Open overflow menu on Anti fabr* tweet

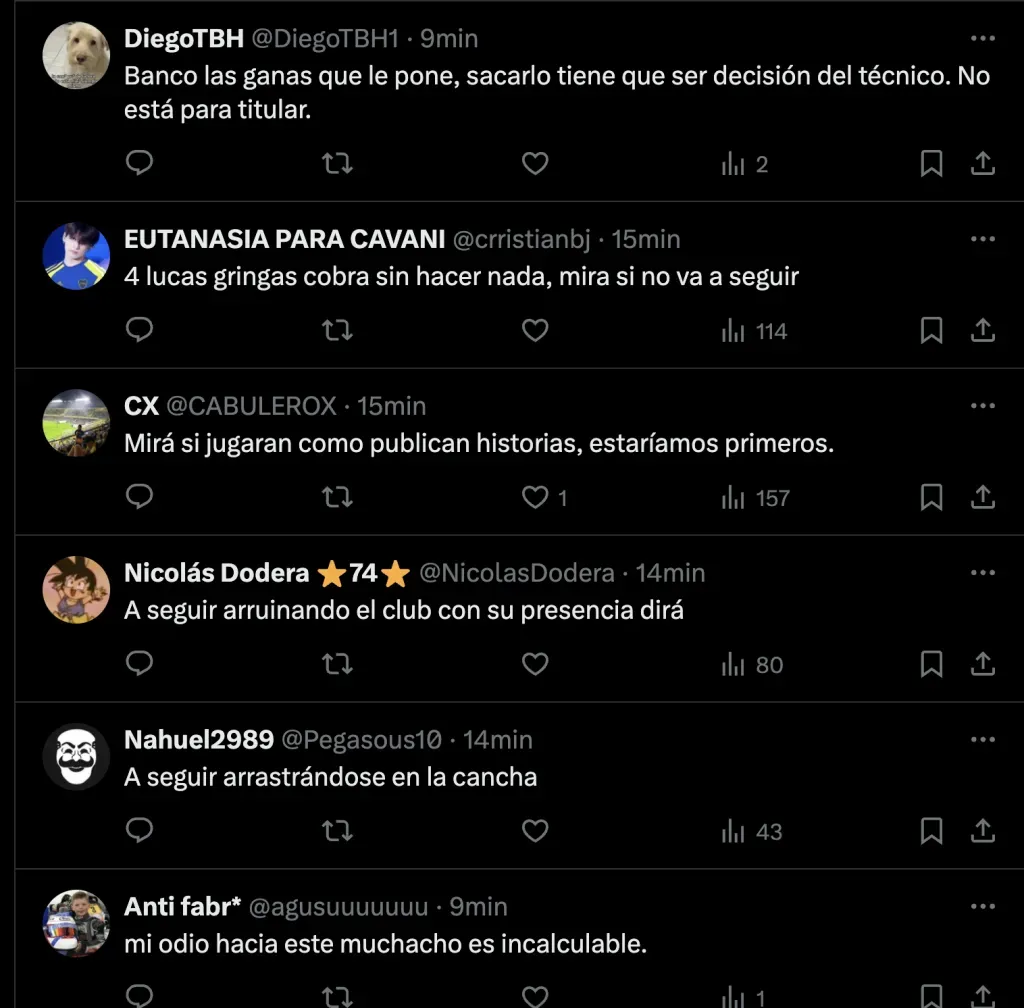click(x=983, y=907)
